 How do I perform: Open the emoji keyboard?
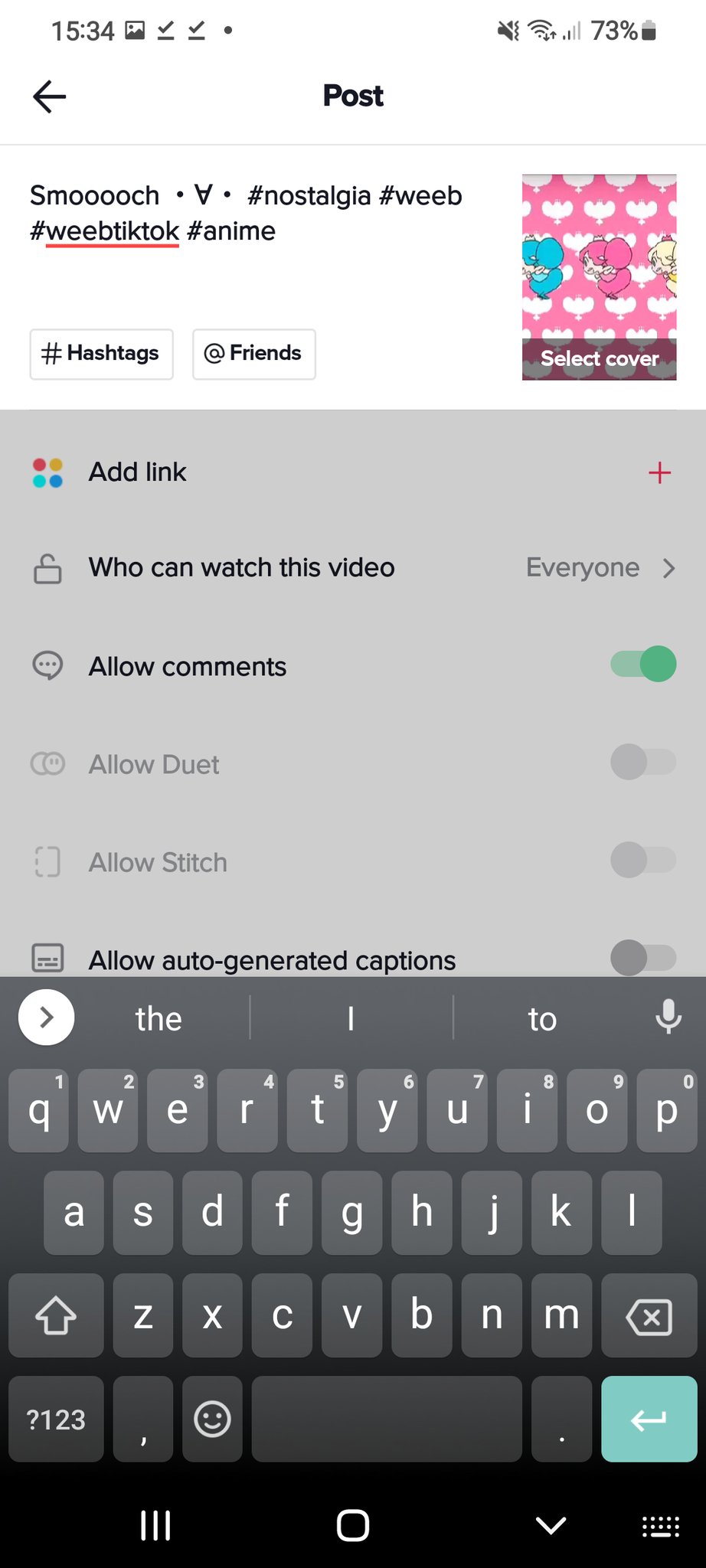(212, 1419)
